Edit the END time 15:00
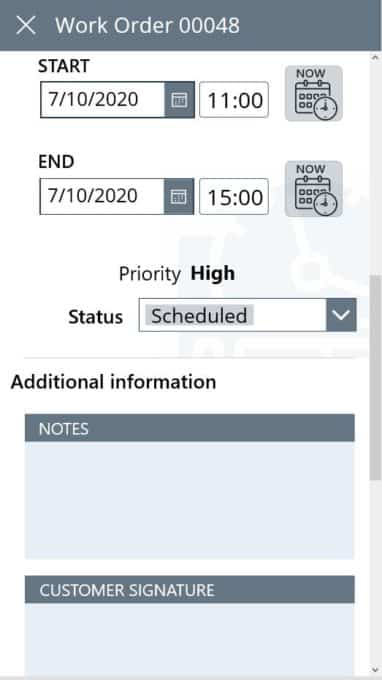 234,196
